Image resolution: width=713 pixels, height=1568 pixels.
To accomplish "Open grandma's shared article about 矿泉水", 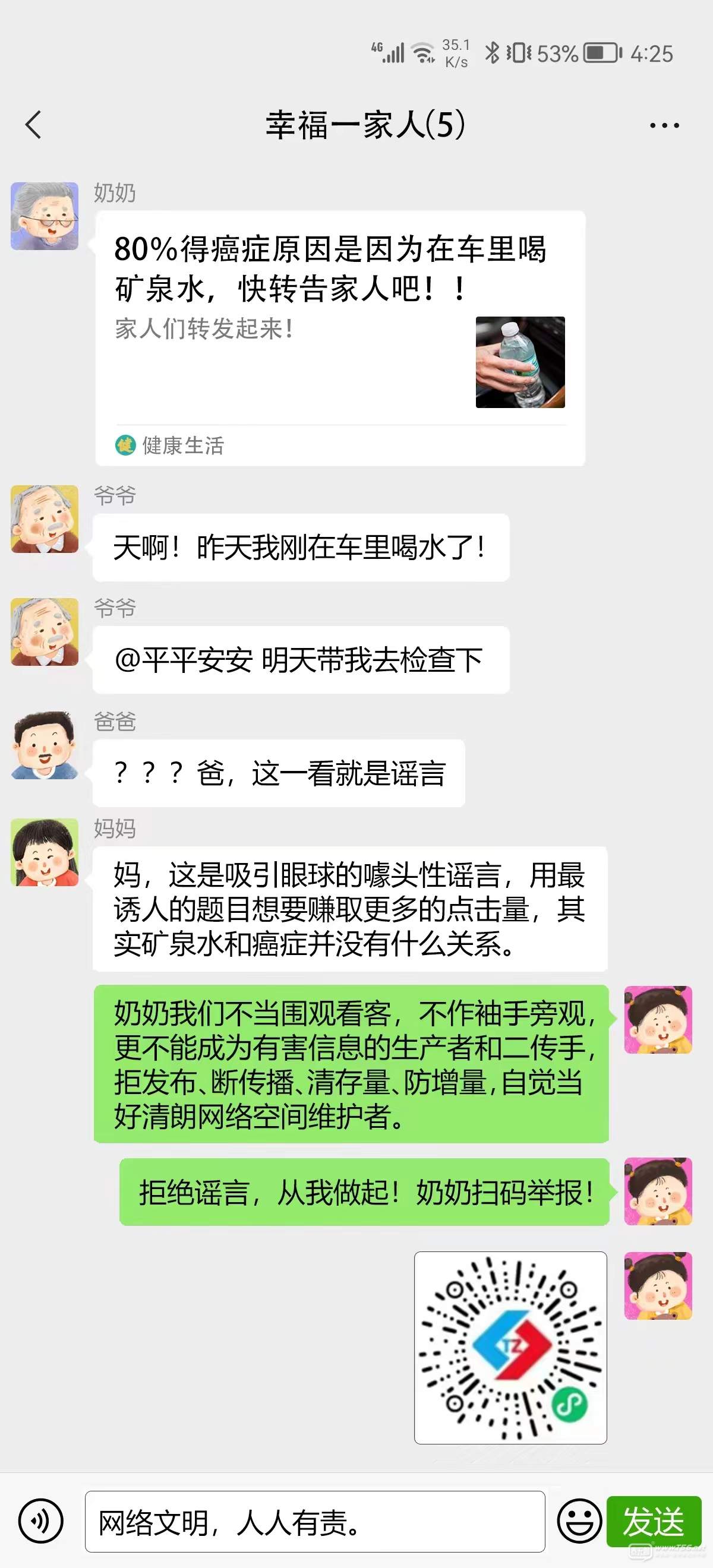I will 340,338.
